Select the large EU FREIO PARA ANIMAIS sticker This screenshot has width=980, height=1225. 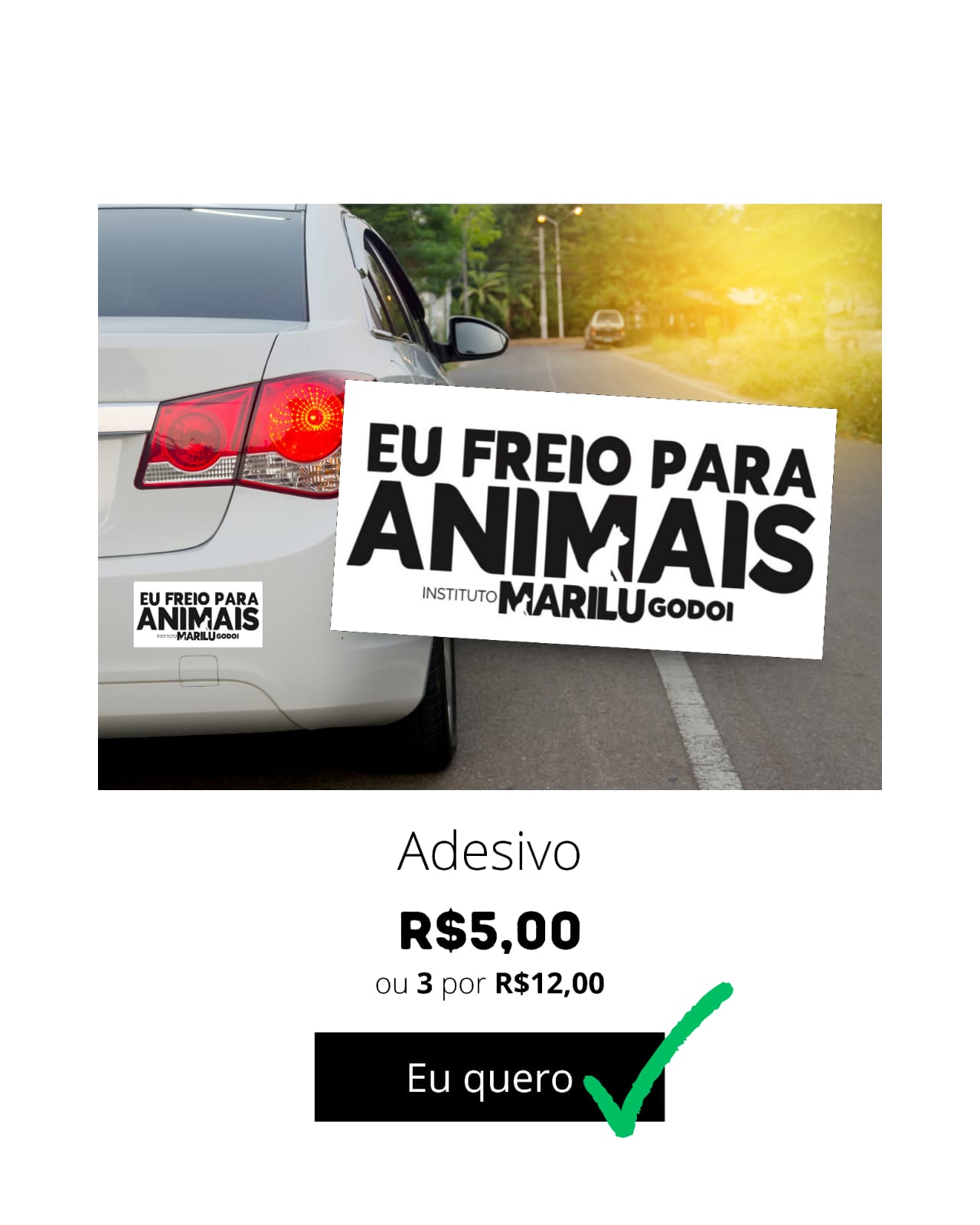[x=590, y=517]
